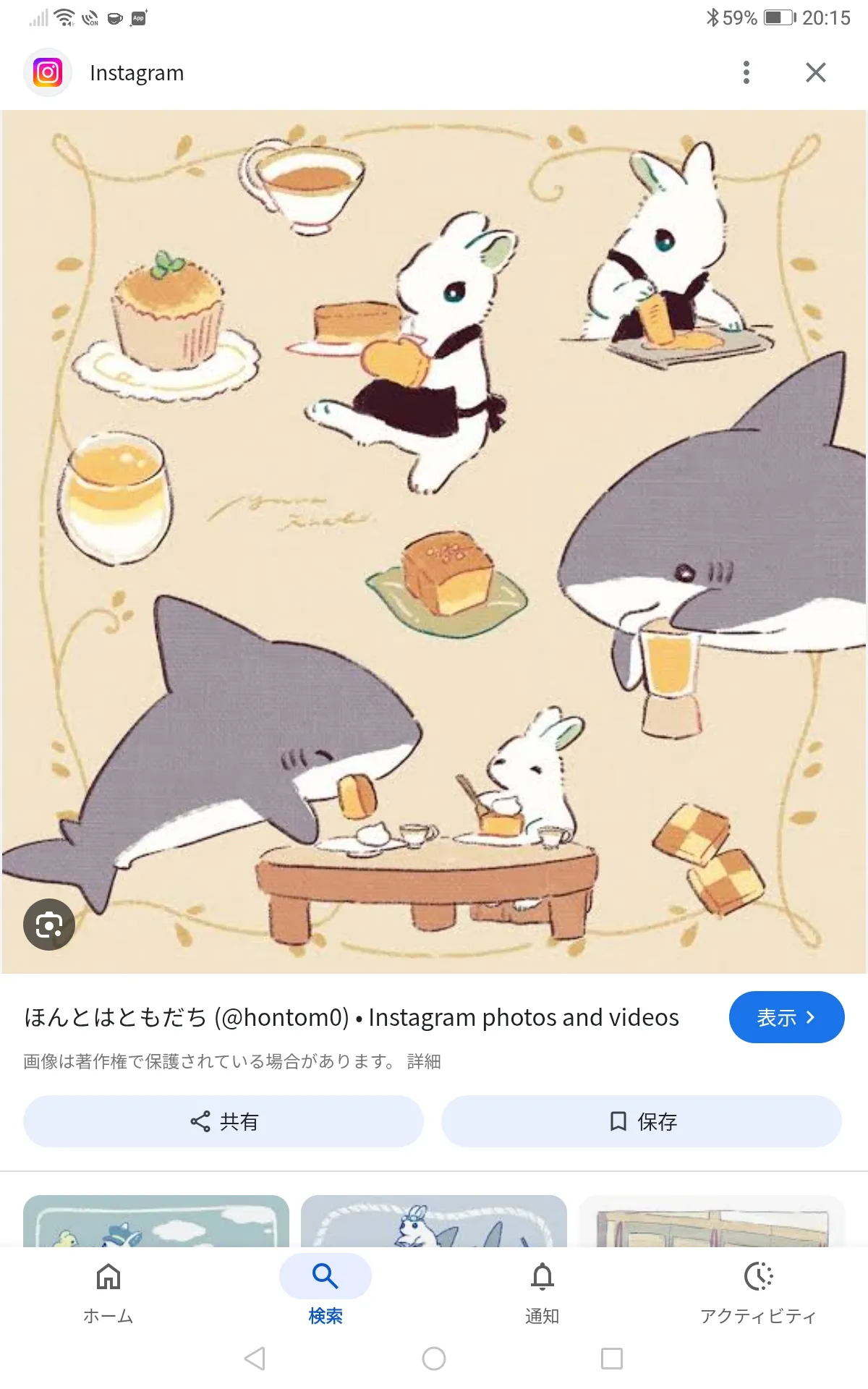
Task: Open the main shark and rabbit illustration
Action: [434, 542]
